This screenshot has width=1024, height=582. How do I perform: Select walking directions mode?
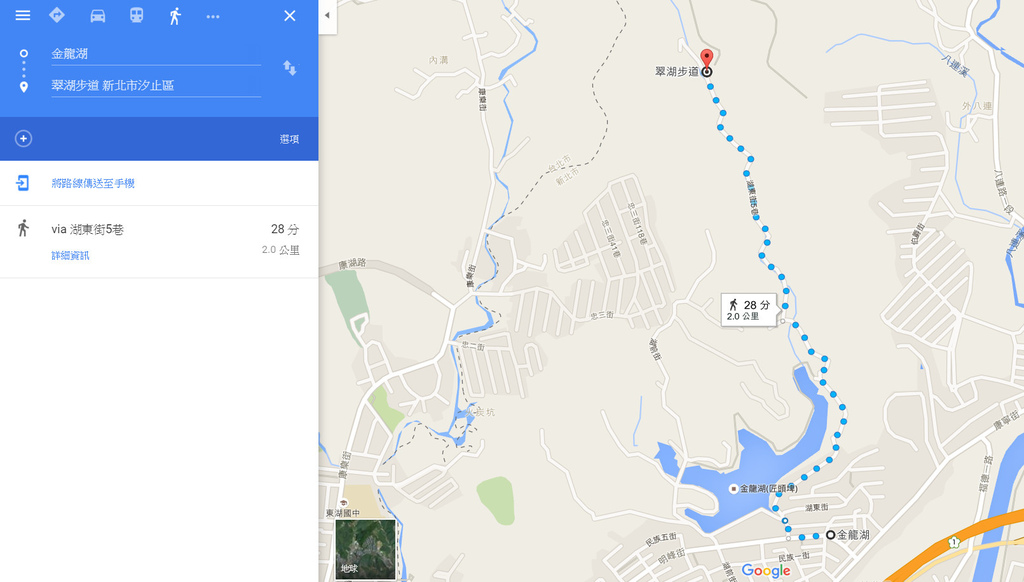tap(175, 16)
